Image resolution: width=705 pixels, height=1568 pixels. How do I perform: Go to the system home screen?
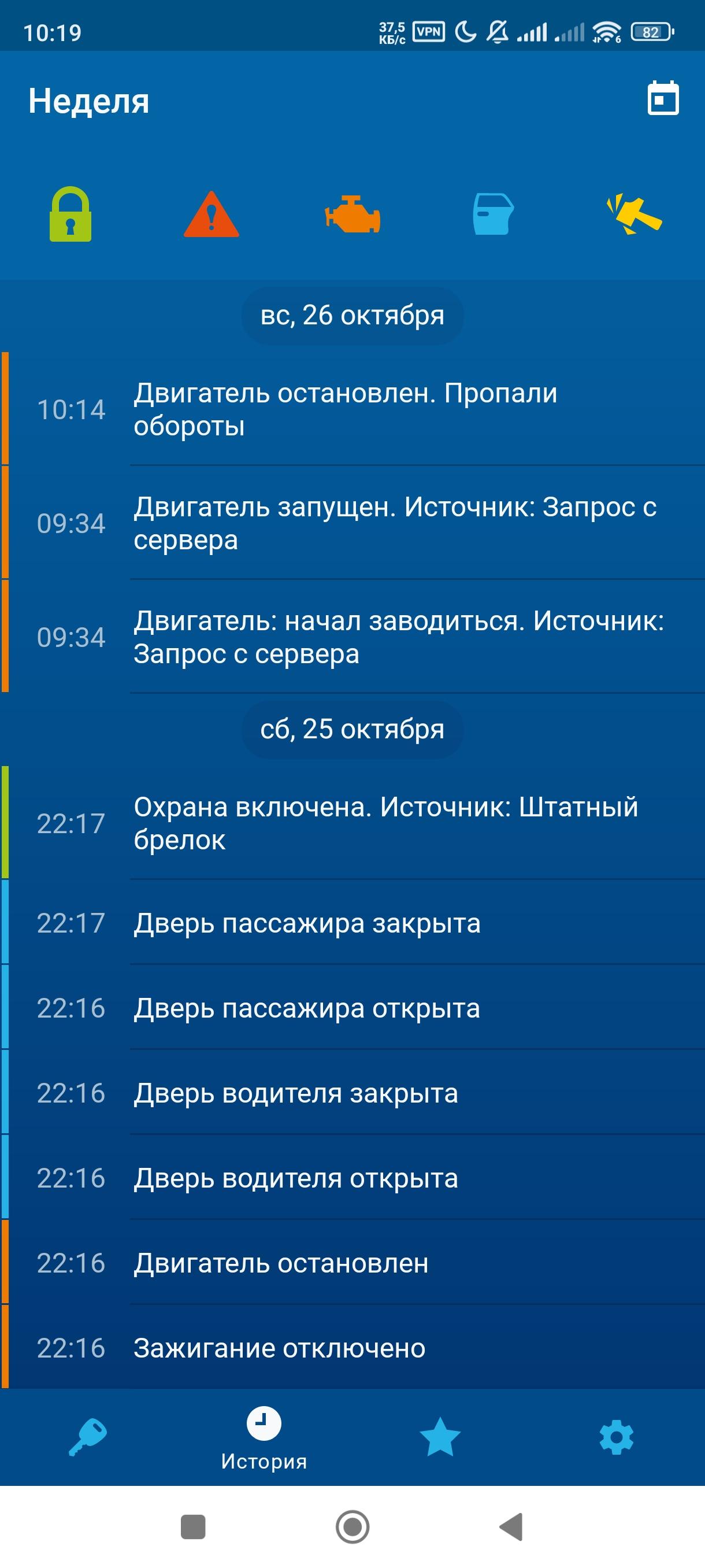coord(353,1526)
